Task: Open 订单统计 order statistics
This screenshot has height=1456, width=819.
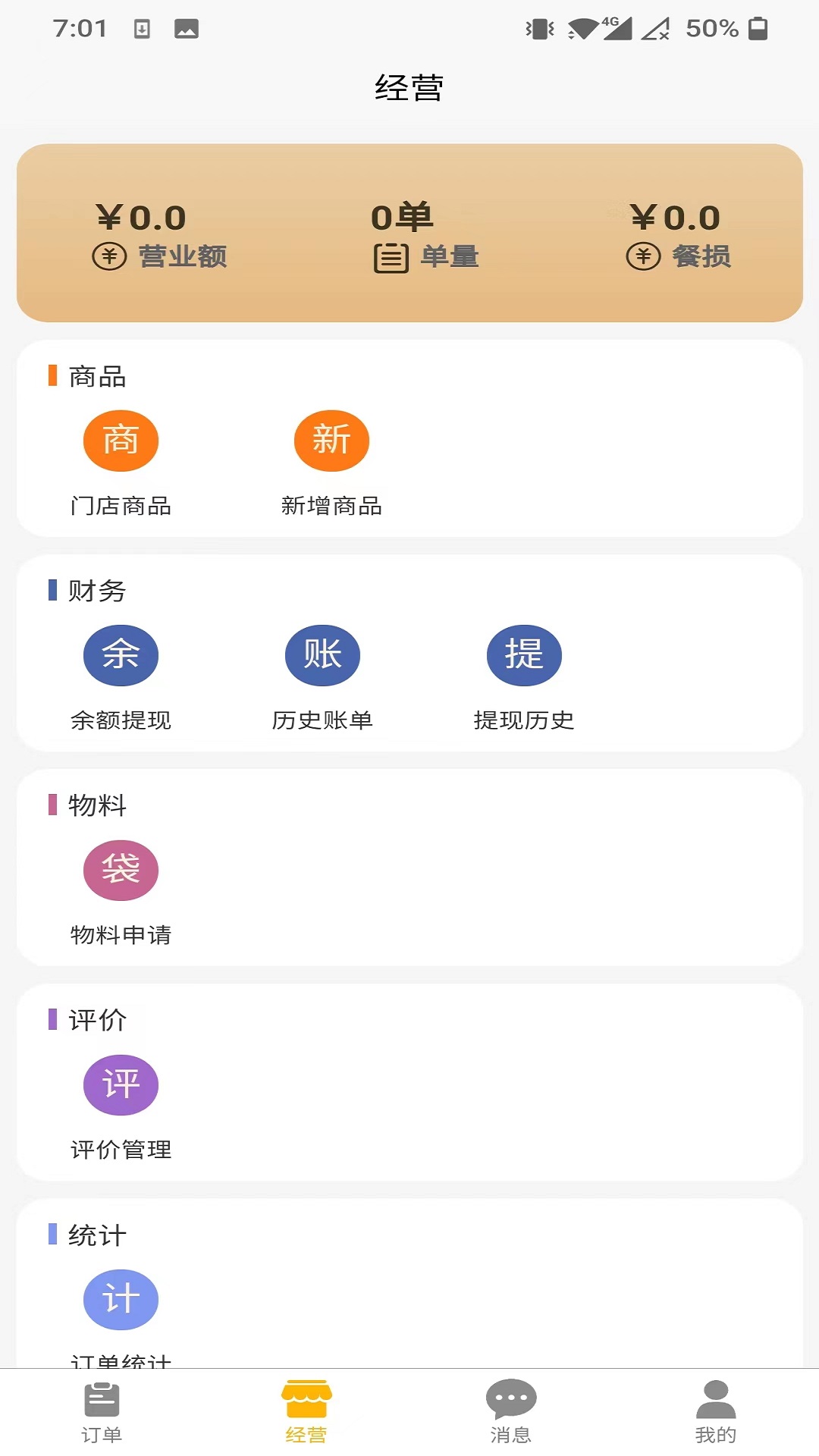Action: coord(121,1300)
